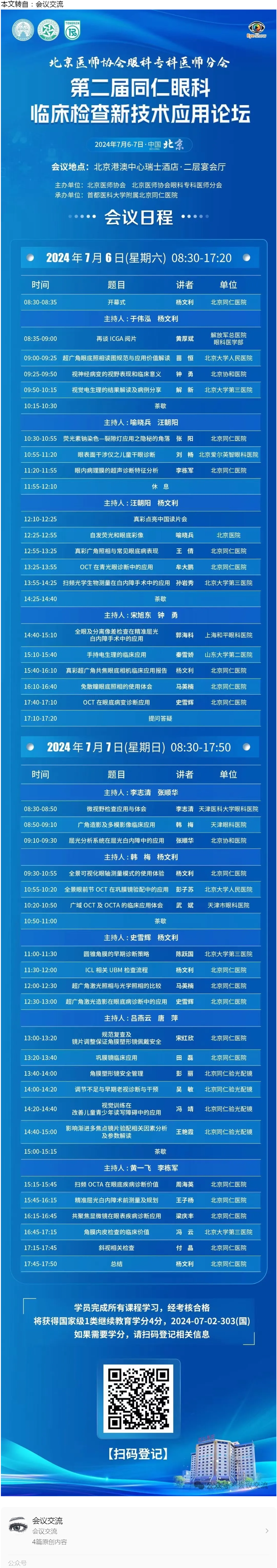Open the conference schedule poster image

tap(138, 731)
